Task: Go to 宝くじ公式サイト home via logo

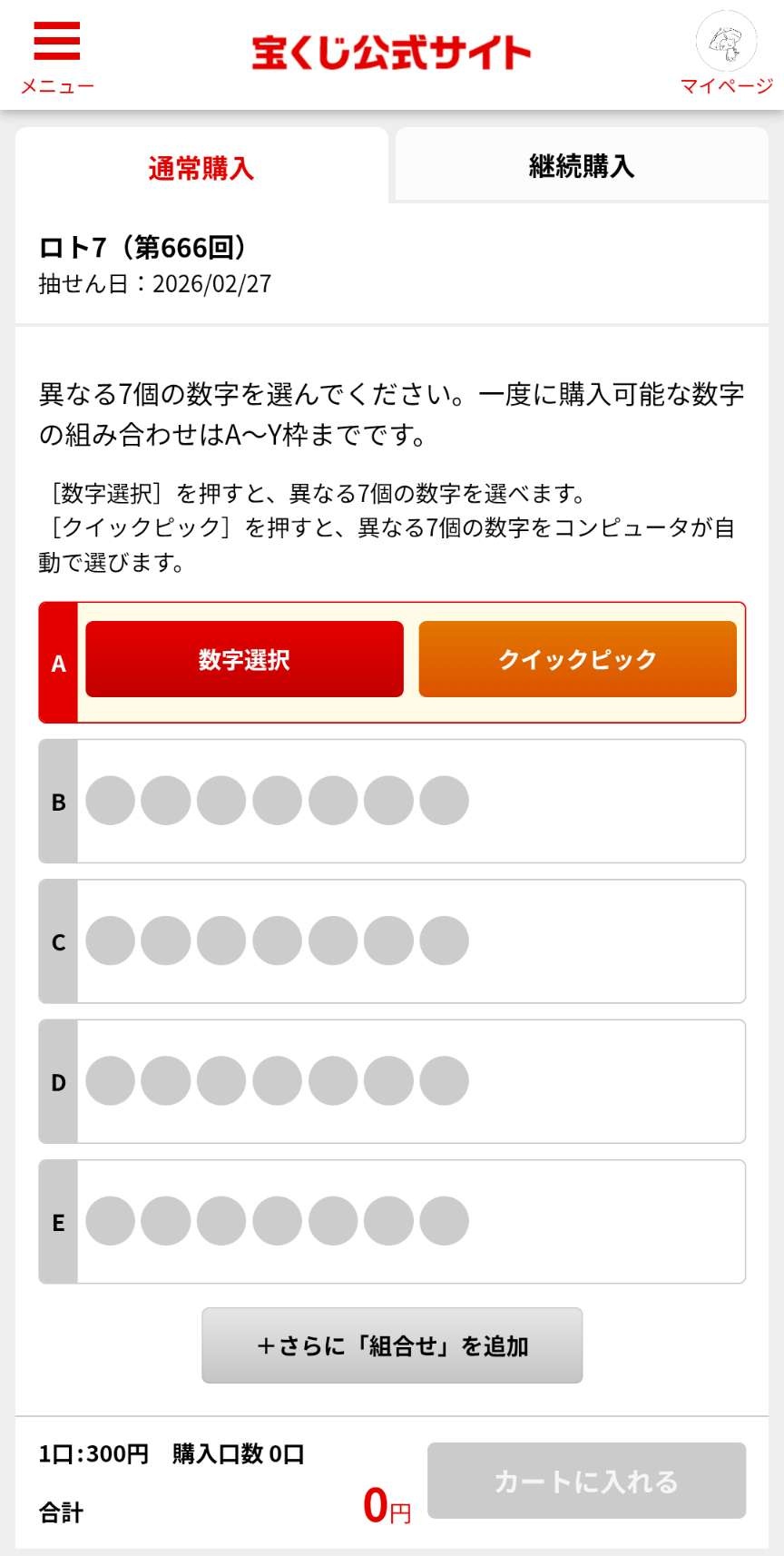Action: 391,54
